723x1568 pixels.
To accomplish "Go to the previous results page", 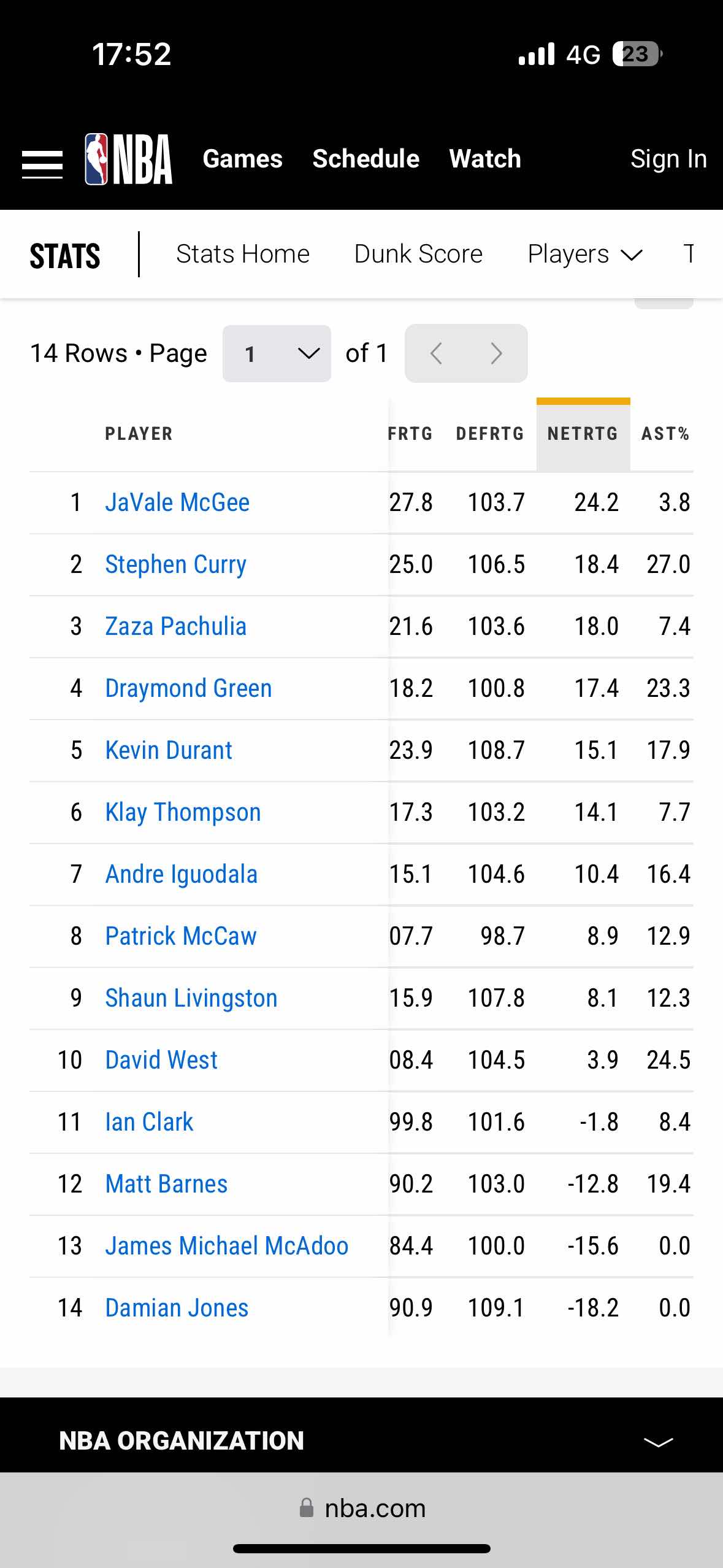I will coord(436,353).
